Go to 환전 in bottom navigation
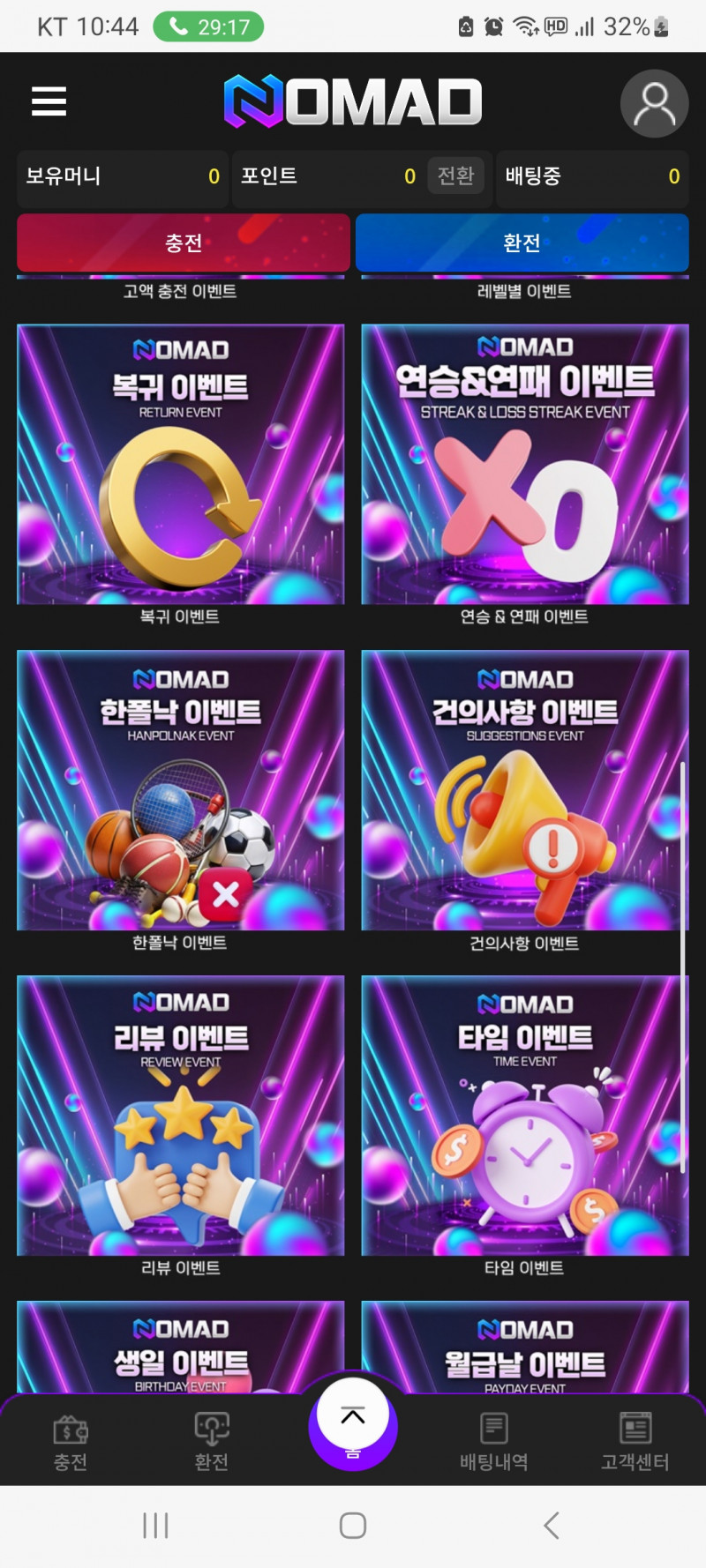 212,1441
